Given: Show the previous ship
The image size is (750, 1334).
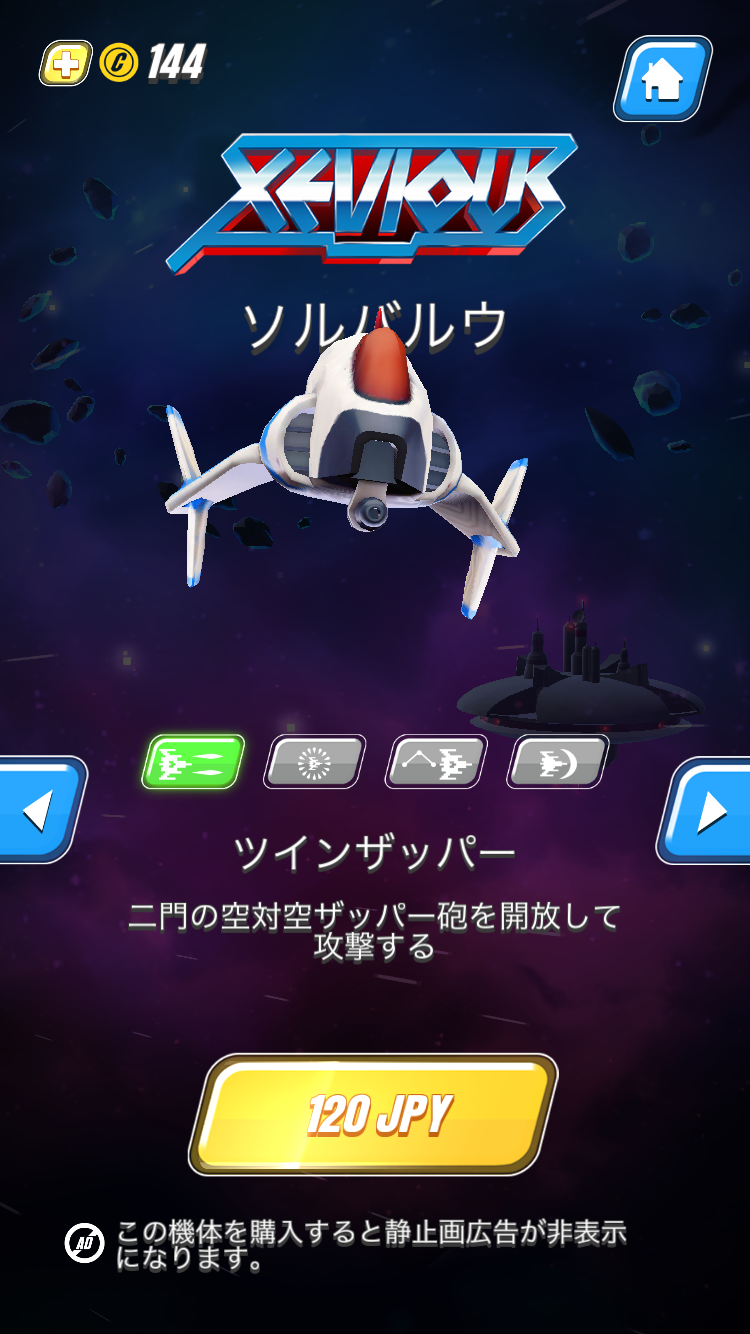Looking at the screenshot, I should click(x=38, y=810).
